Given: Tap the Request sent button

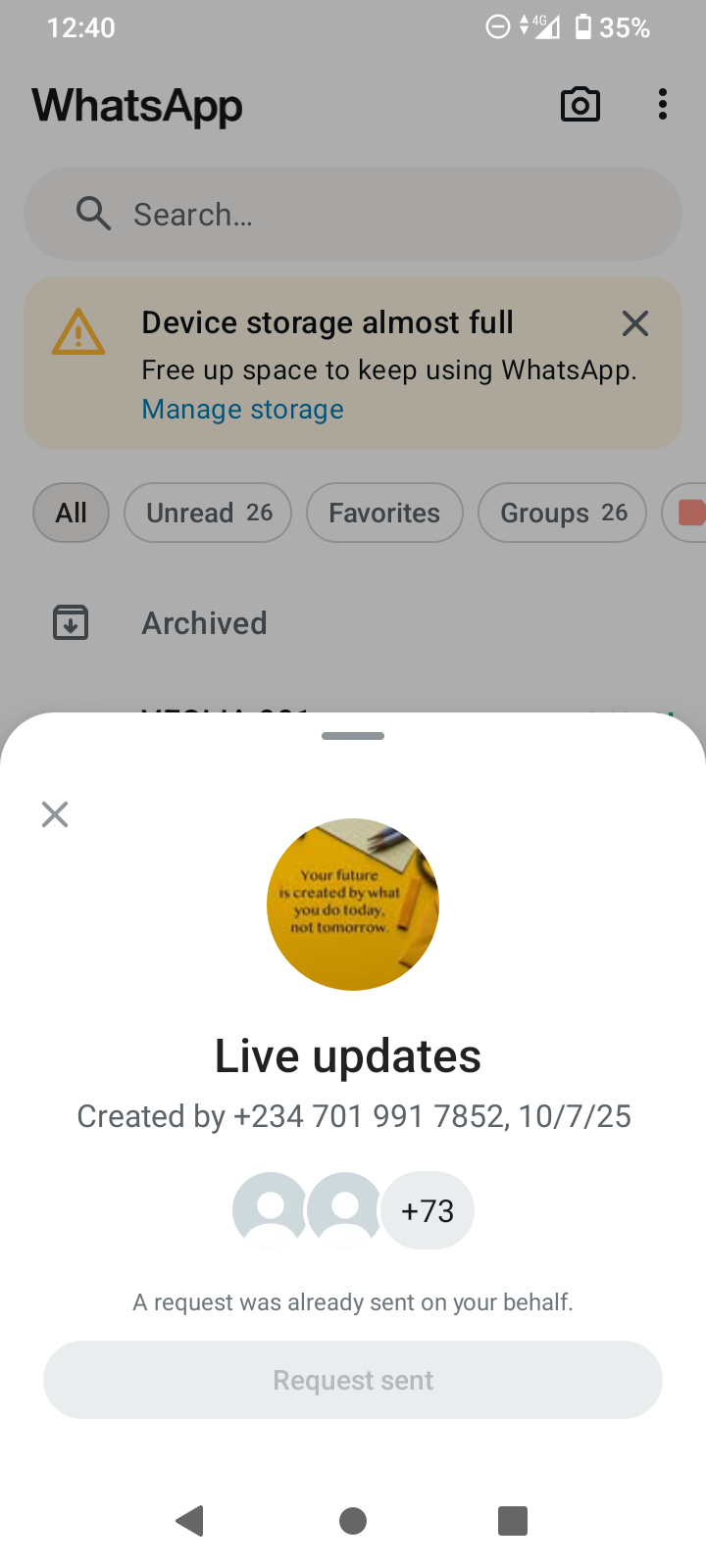Looking at the screenshot, I should tap(353, 1380).
